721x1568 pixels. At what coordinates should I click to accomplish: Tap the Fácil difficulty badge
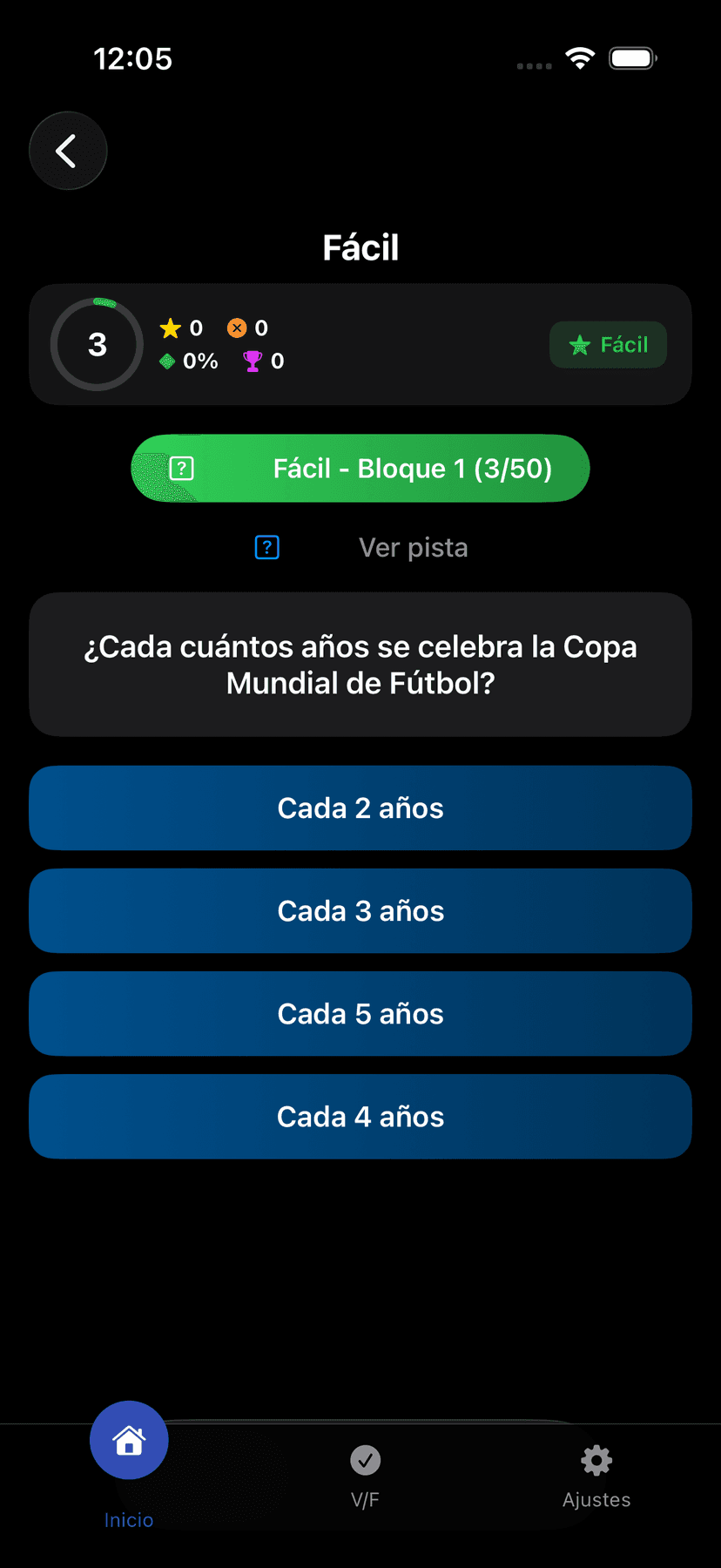[608, 345]
